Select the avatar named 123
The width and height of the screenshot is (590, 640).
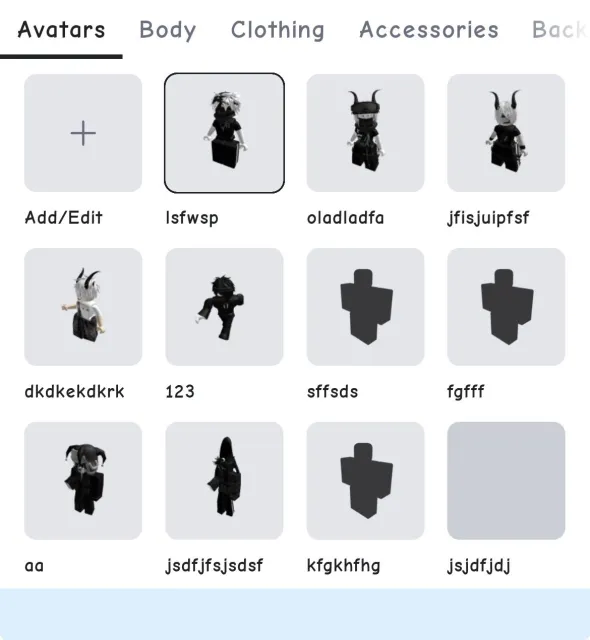click(x=224, y=307)
